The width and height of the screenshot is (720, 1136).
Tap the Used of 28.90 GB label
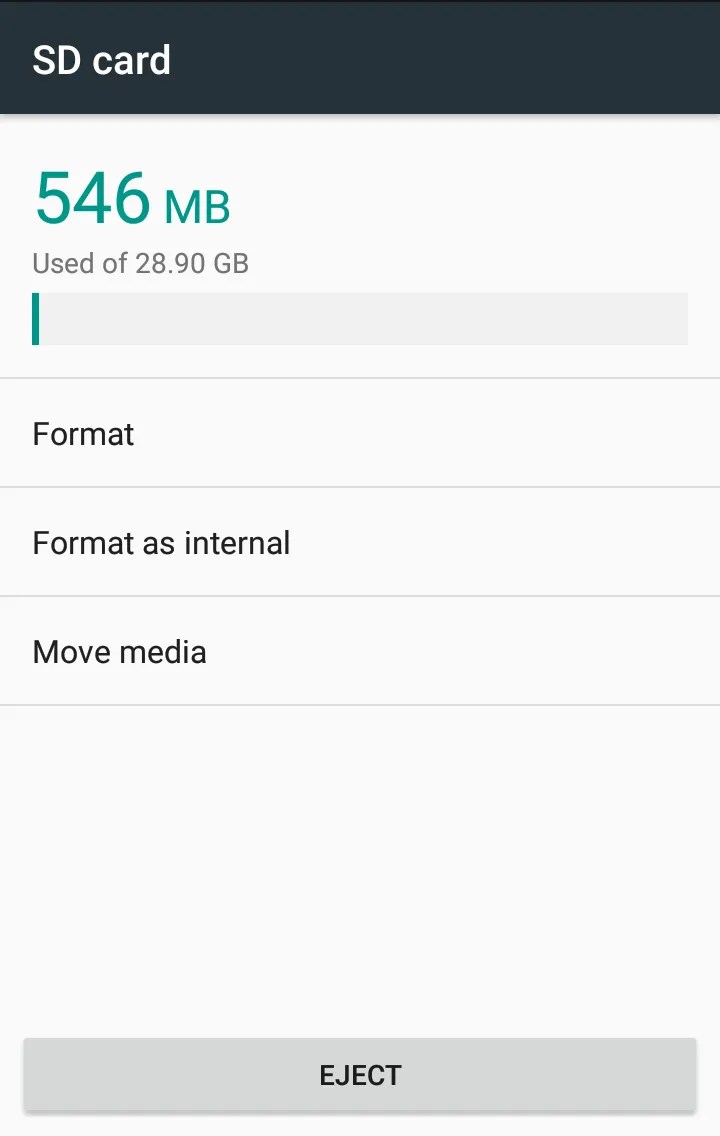click(140, 263)
